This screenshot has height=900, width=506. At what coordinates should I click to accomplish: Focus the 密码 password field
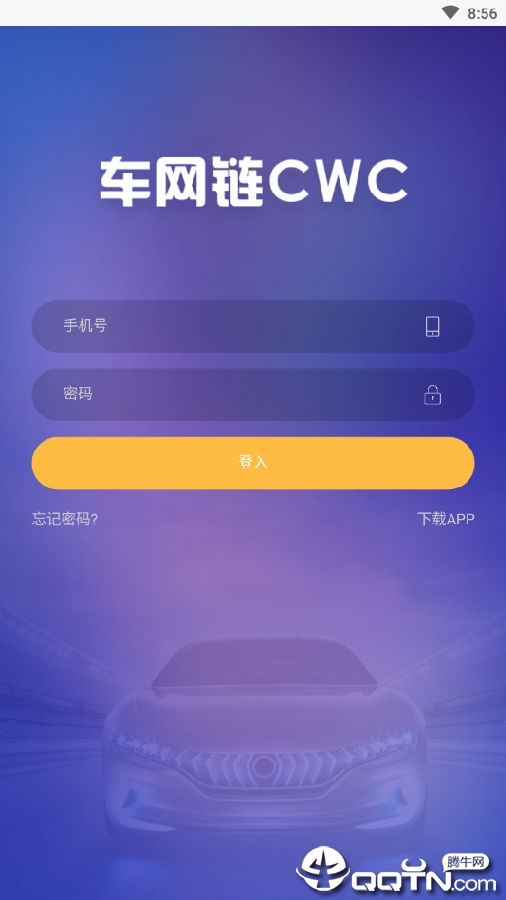[252, 394]
